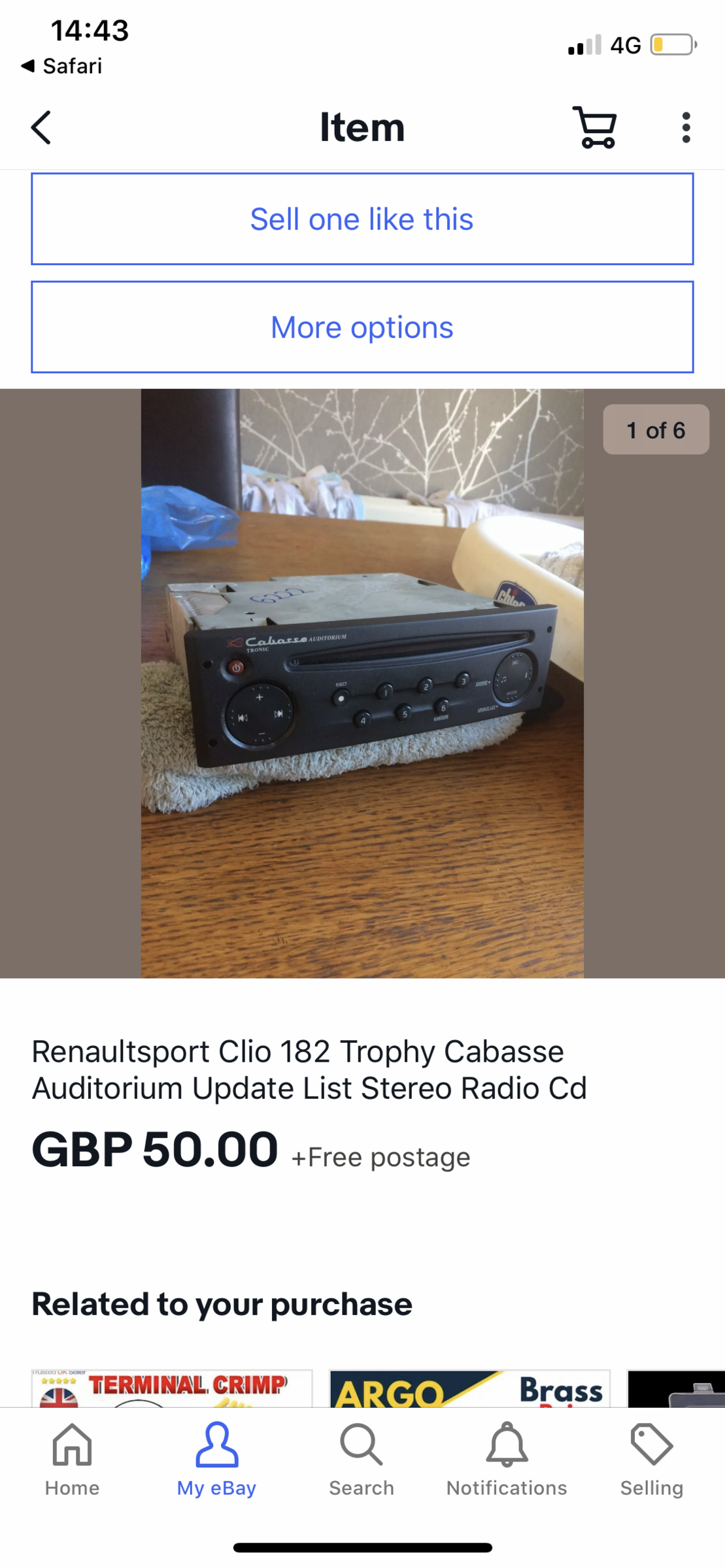Viewport: 725px width, 1568px height.
Task: Select the My eBay tab
Action: click(x=216, y=1459)
